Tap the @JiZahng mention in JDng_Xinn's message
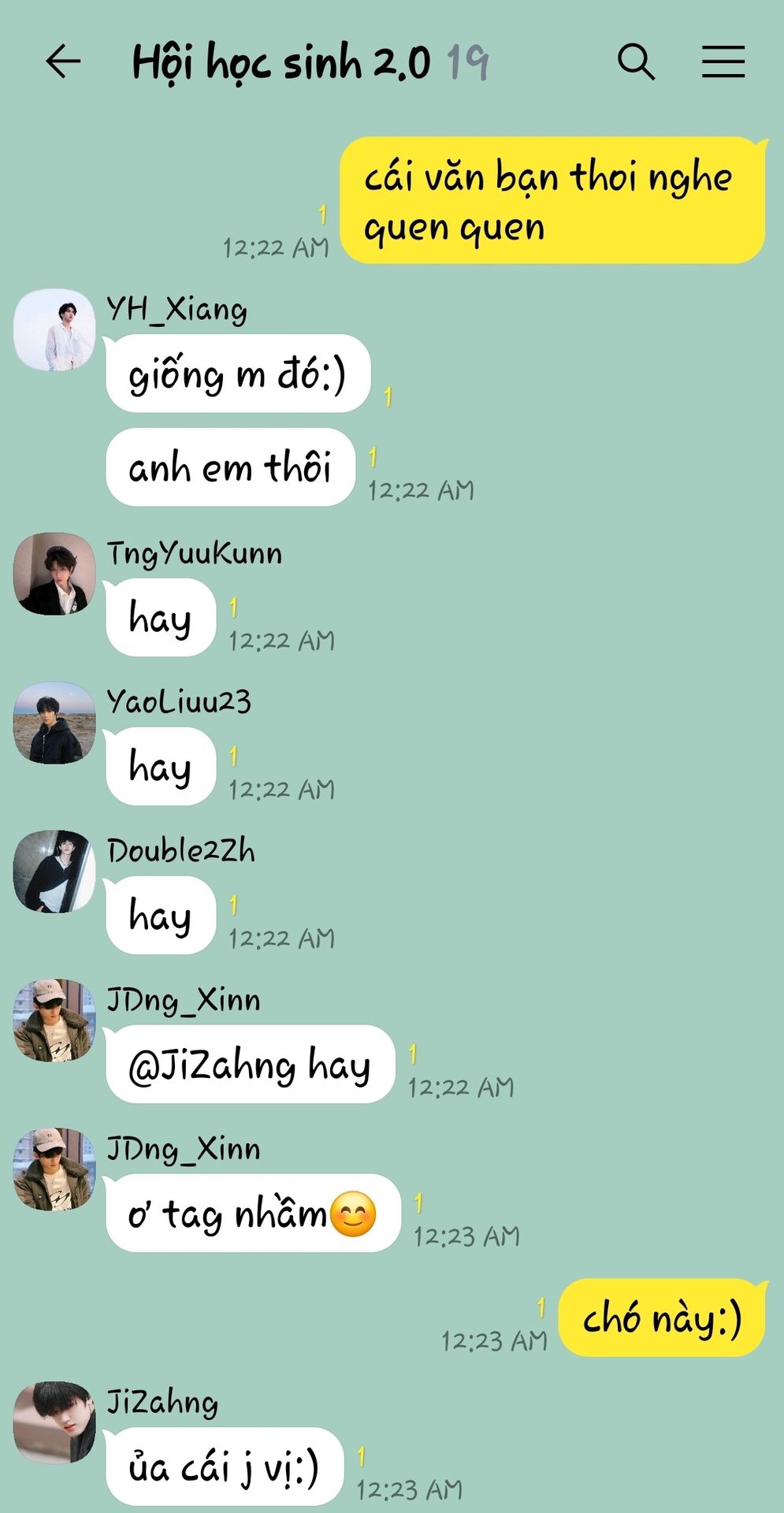Screen dimensions: 784x1513 [211, 1065]
